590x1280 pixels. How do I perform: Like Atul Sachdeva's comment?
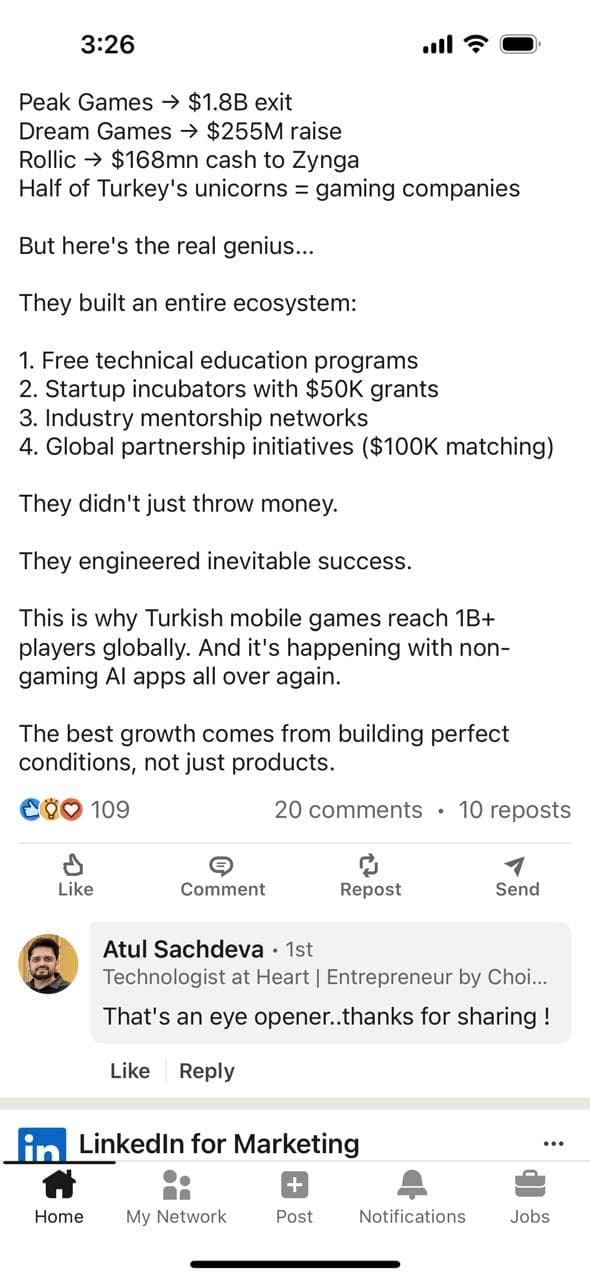[x=130, y=1071]
